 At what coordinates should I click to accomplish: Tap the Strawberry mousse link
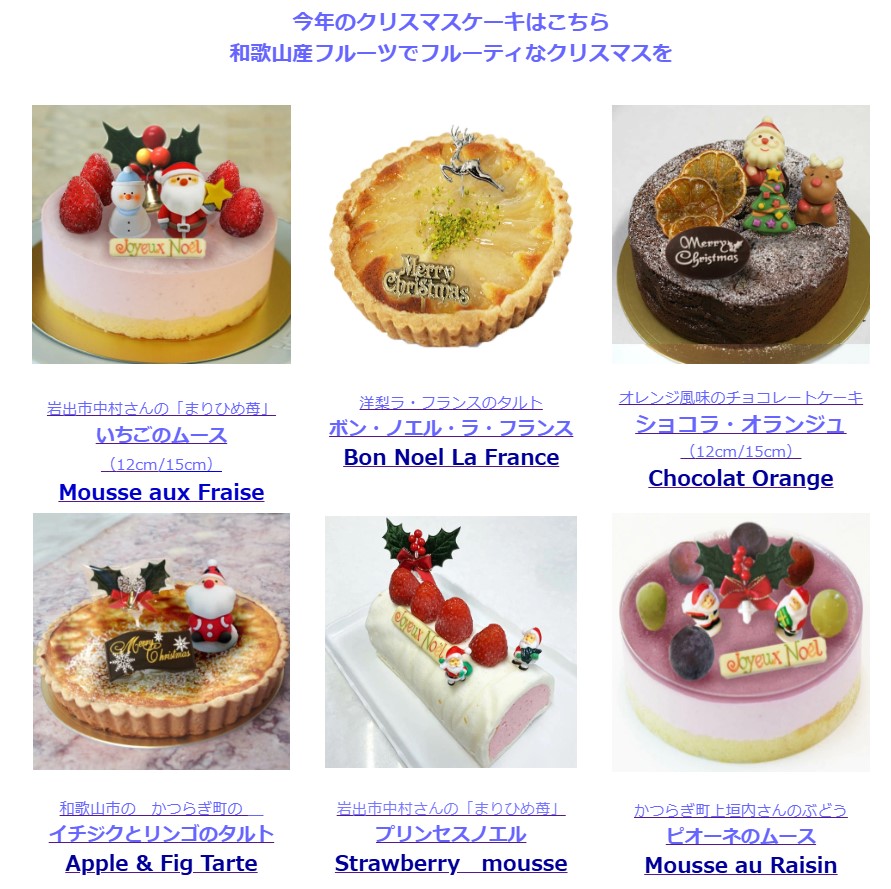tap(451, 863)
